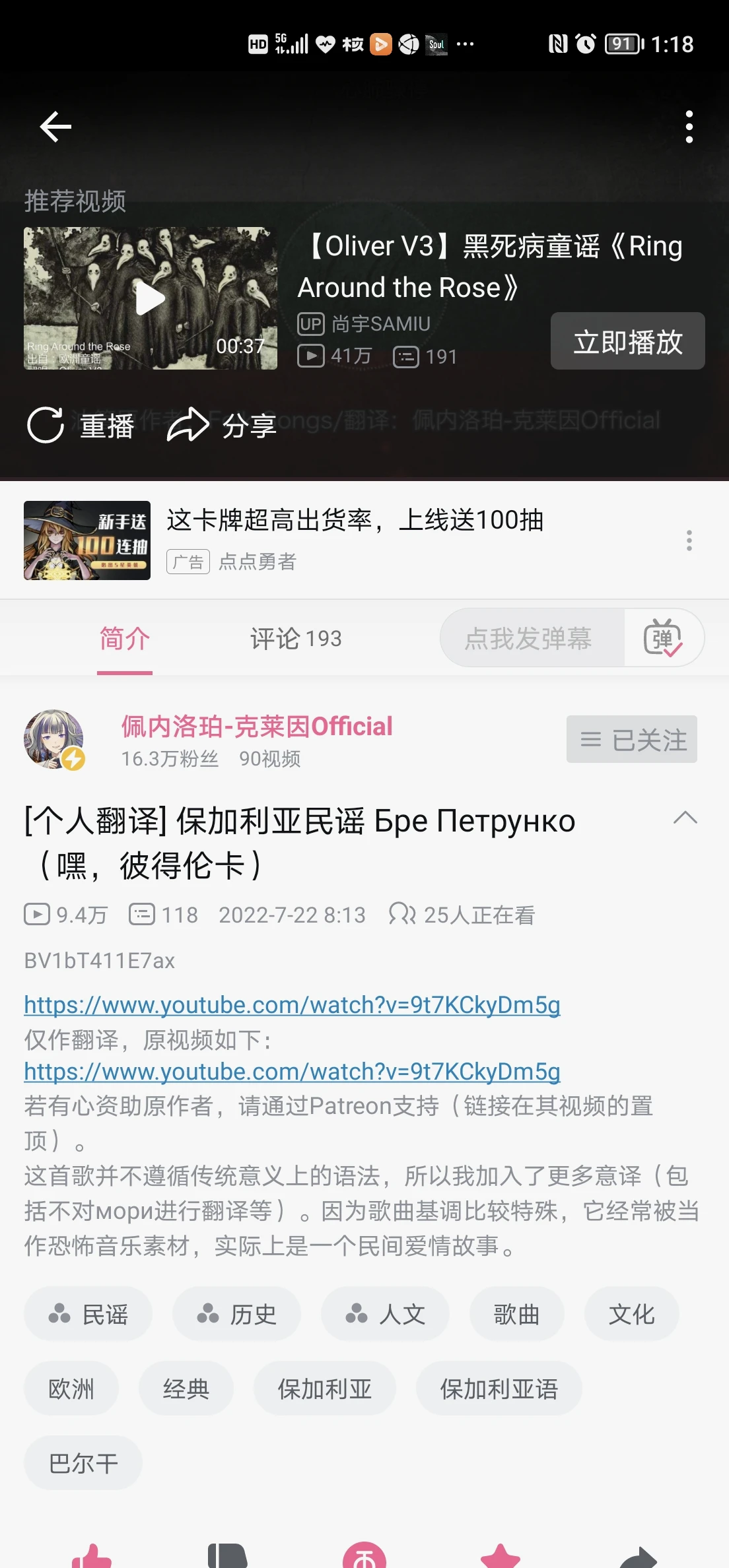Image resolution: width=729 pixels, height=1568 pixels.
Task: Select the 民谣 tag chip
Action: click(88, 1314)
